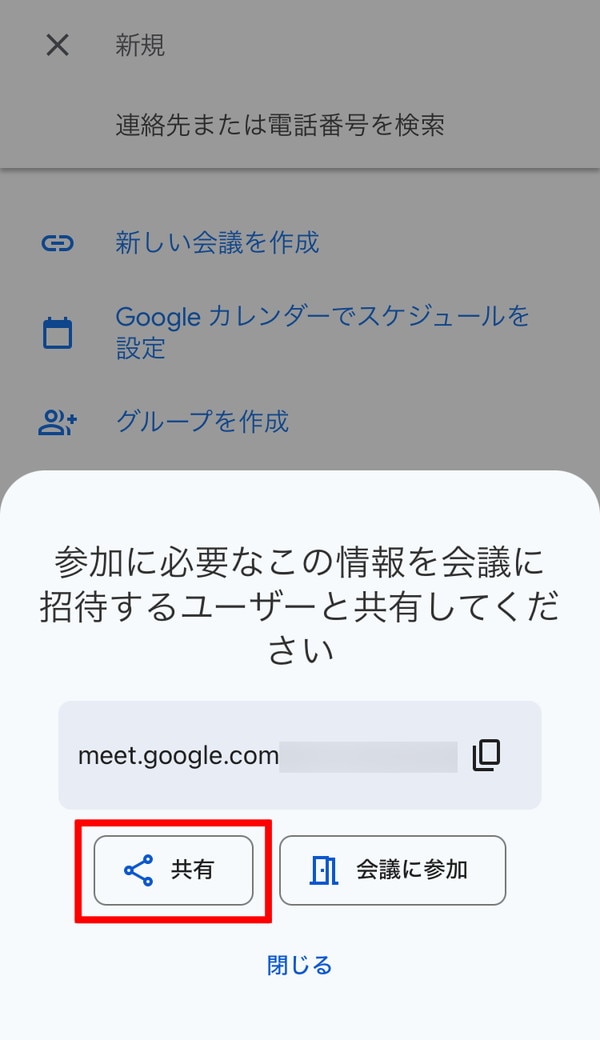Choose グループを作成
The image size is (600, 1040).
point(202,422)
